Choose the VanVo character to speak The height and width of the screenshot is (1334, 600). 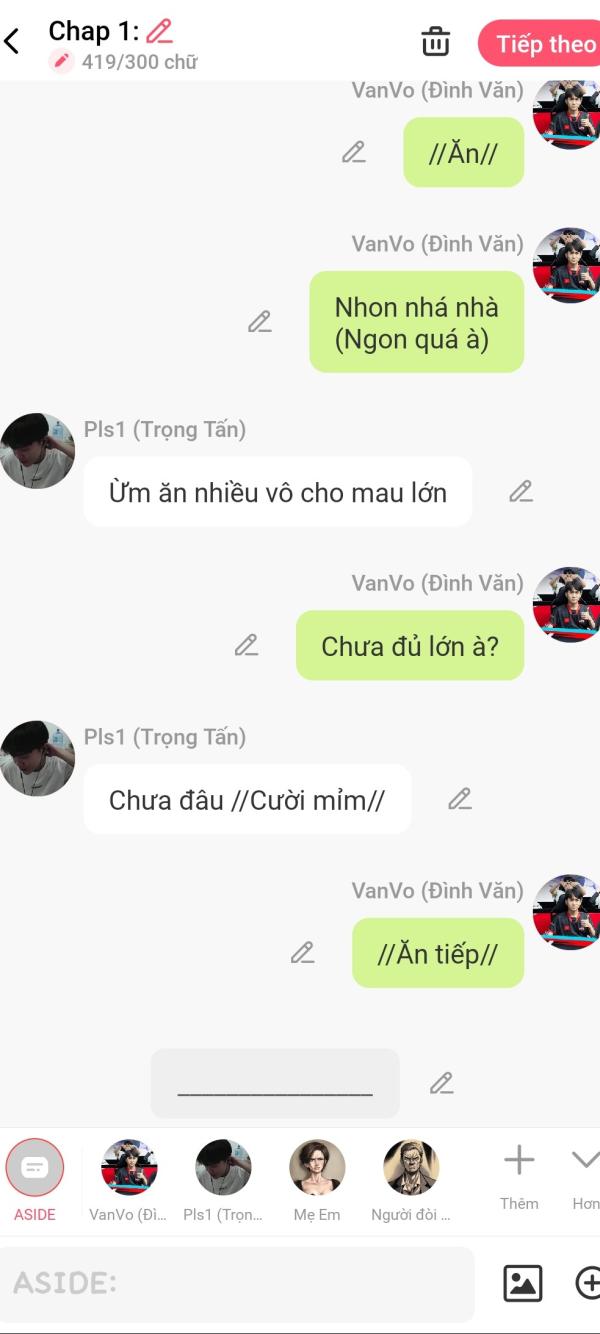[129, 1168]
